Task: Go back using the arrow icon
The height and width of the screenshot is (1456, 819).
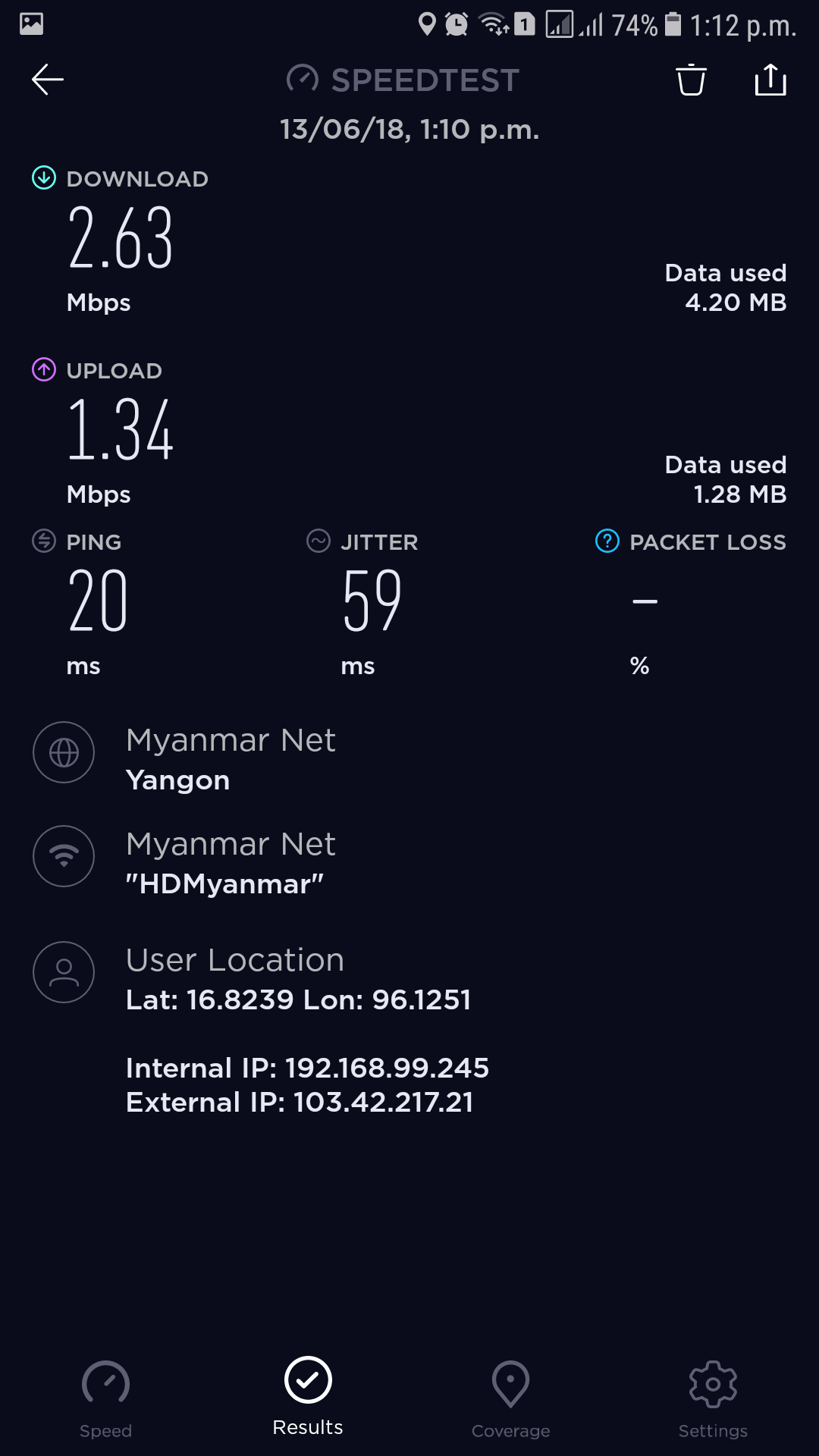Action: pyautogui.click(x=47, y=80)
